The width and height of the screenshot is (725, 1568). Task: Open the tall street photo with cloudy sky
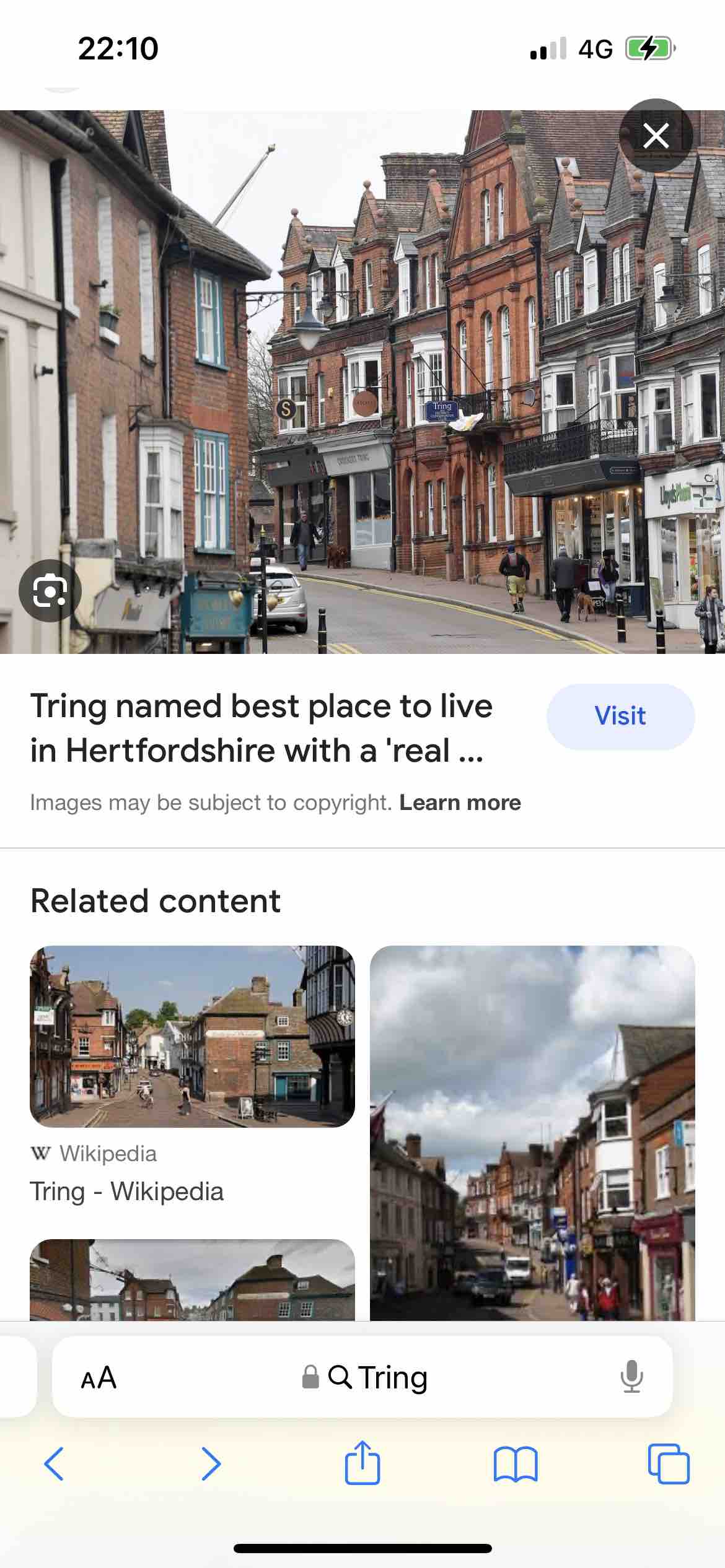[x=532, y=1132]
